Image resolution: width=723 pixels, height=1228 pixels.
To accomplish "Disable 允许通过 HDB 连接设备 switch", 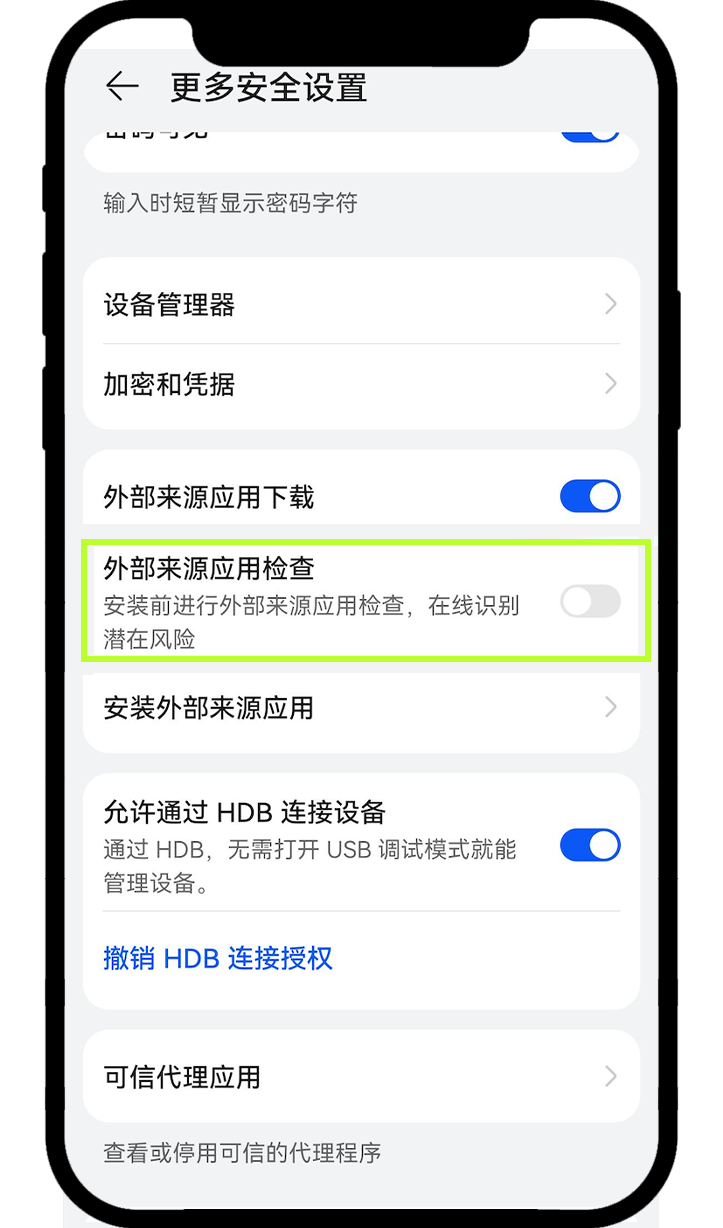I will tap(589, 845).
